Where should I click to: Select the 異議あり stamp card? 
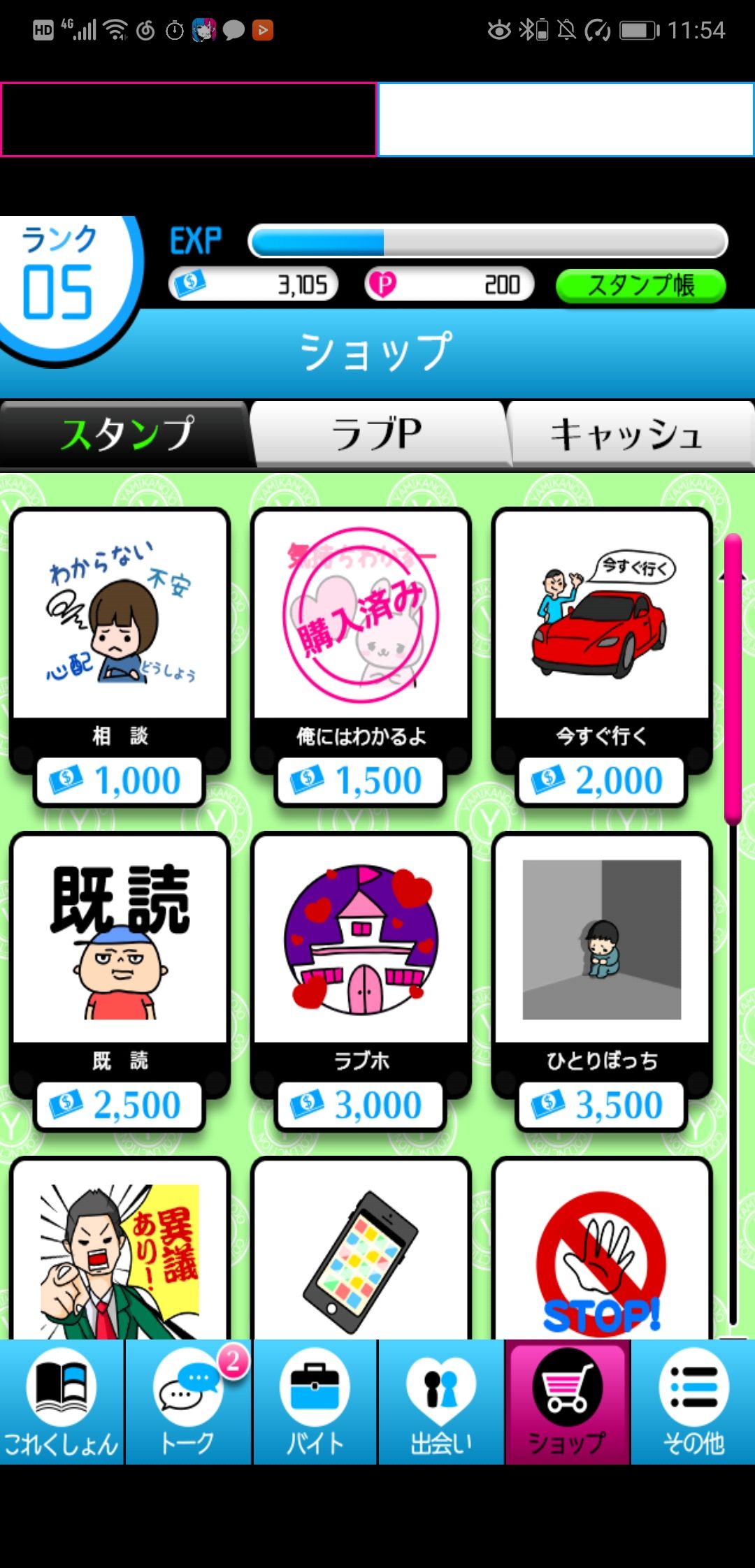[120, 1249]
